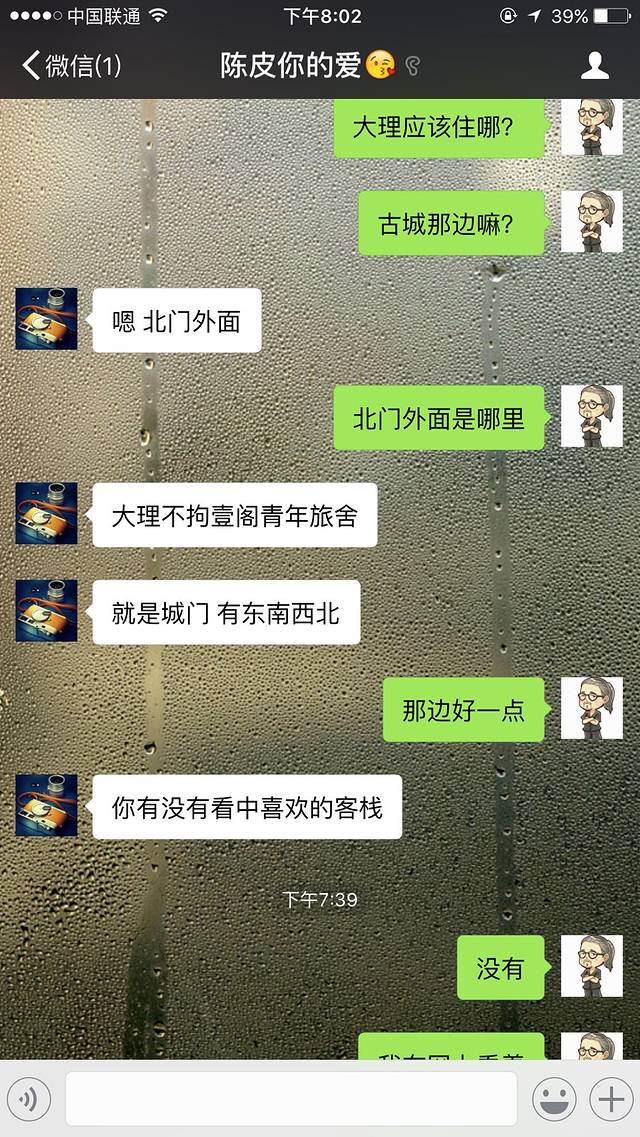Go back to the 微信 chat list
The width and height of the screenshot is (640, 1137).
pyautogui.click(x=70, y=66)
